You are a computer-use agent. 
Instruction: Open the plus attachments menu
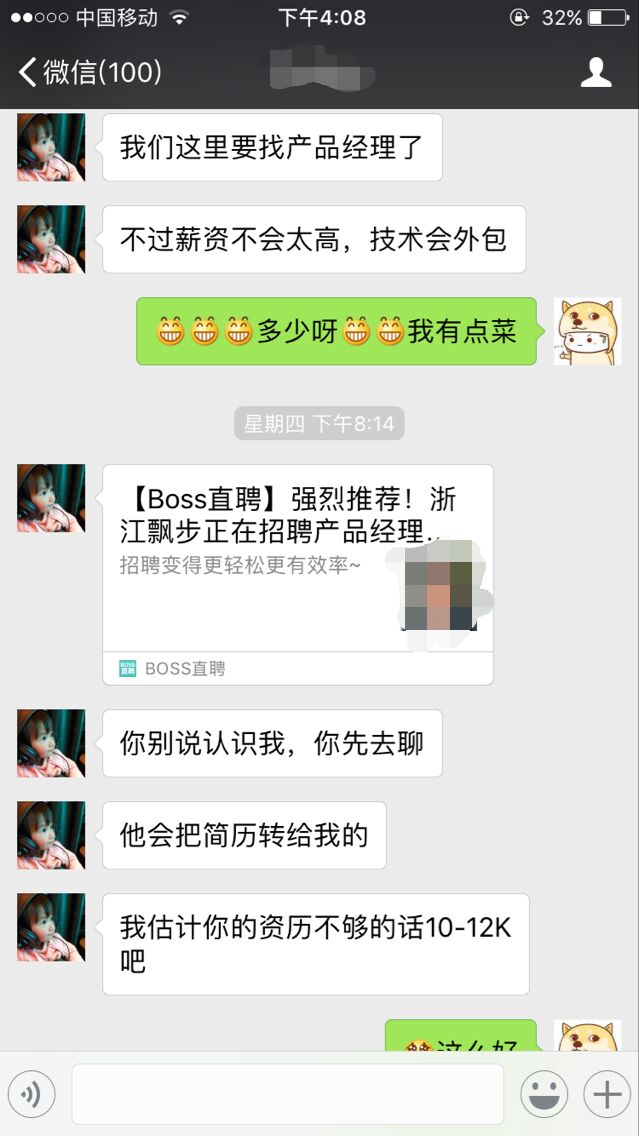(x=607, y=1095)
